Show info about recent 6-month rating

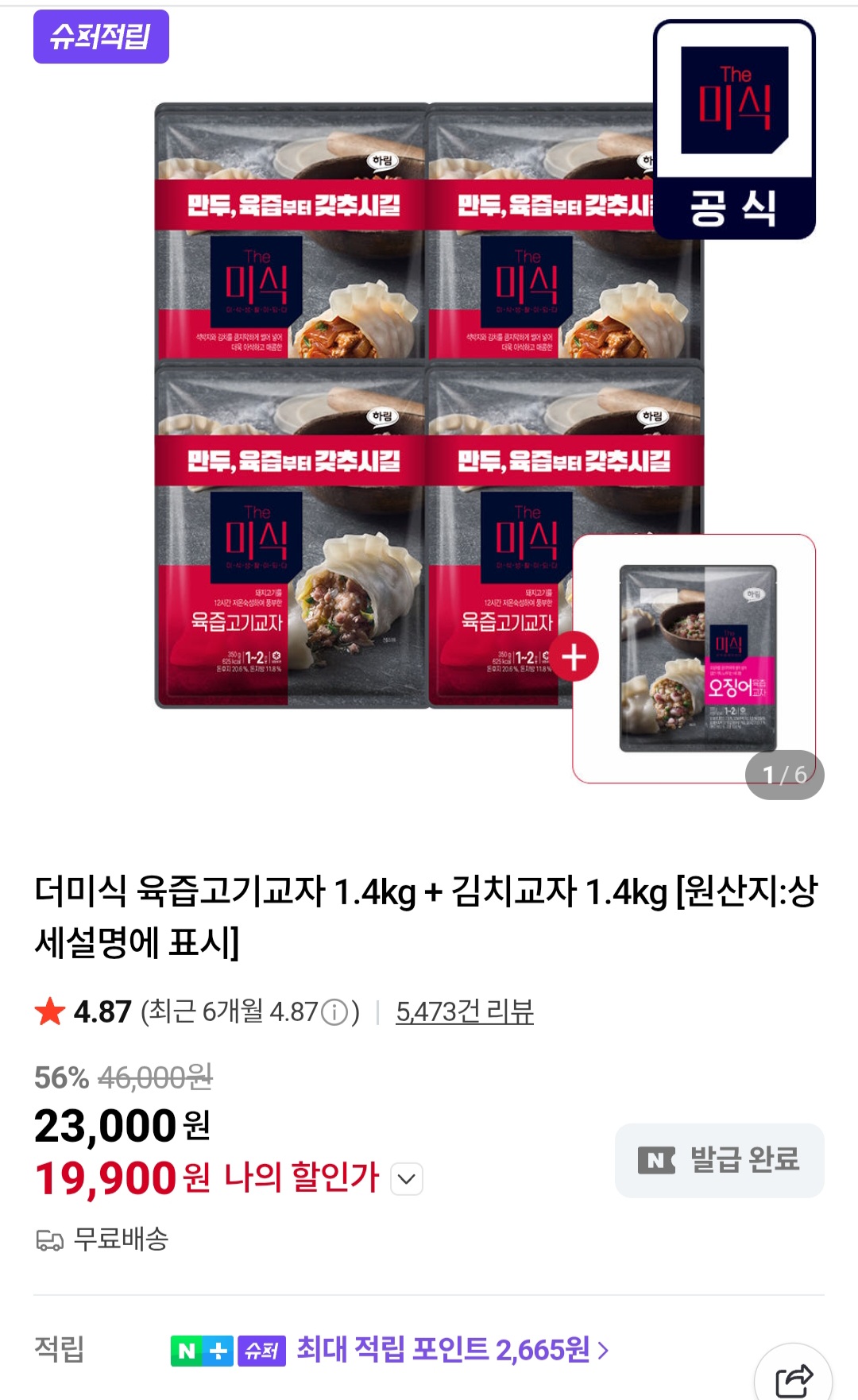pyautogui.click(x=334, y=1012)
